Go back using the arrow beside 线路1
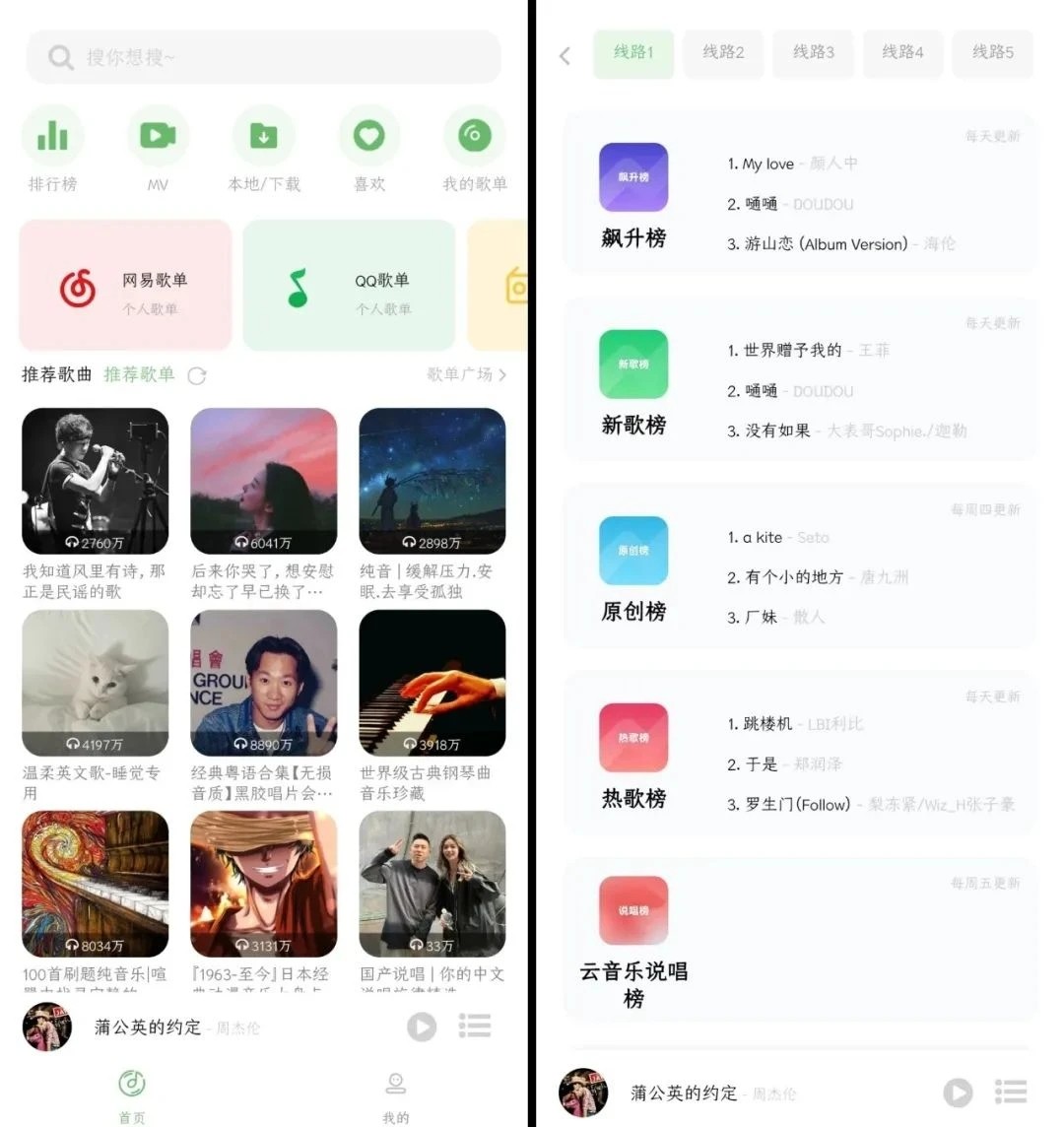Screen dimensions: 1064x1127 pos(565,56)
